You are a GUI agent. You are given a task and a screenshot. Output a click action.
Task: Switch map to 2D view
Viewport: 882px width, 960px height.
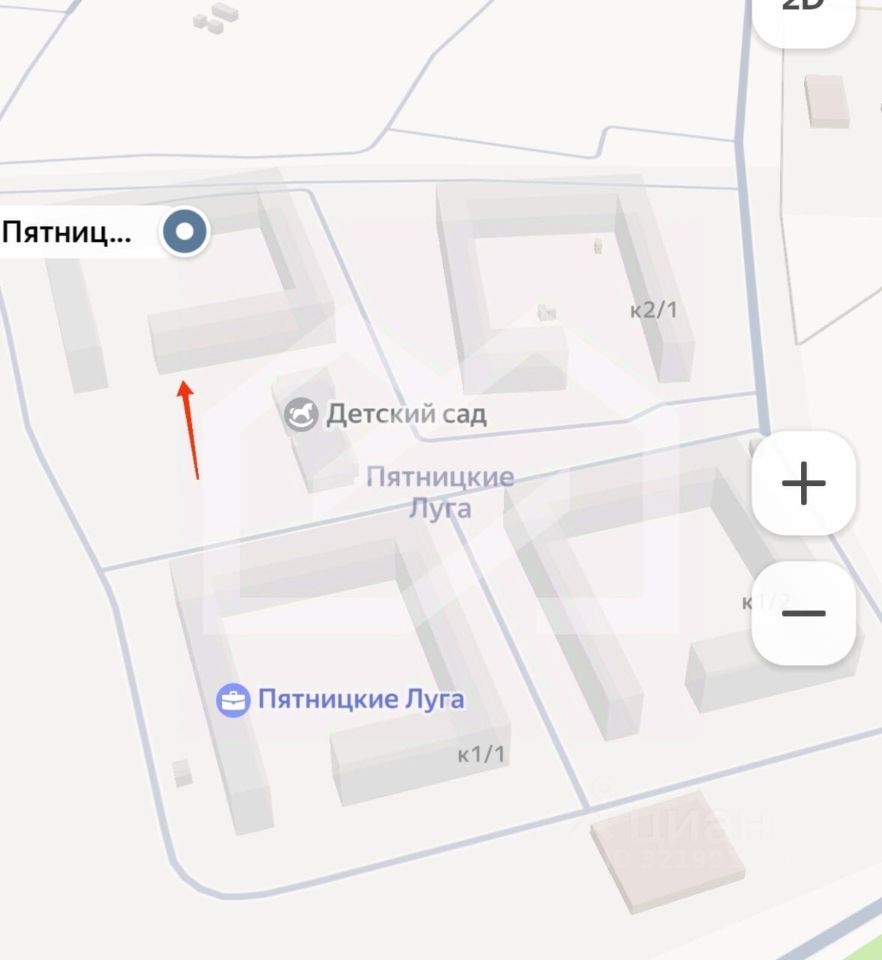pyautogui.click(x=803, y=12)
